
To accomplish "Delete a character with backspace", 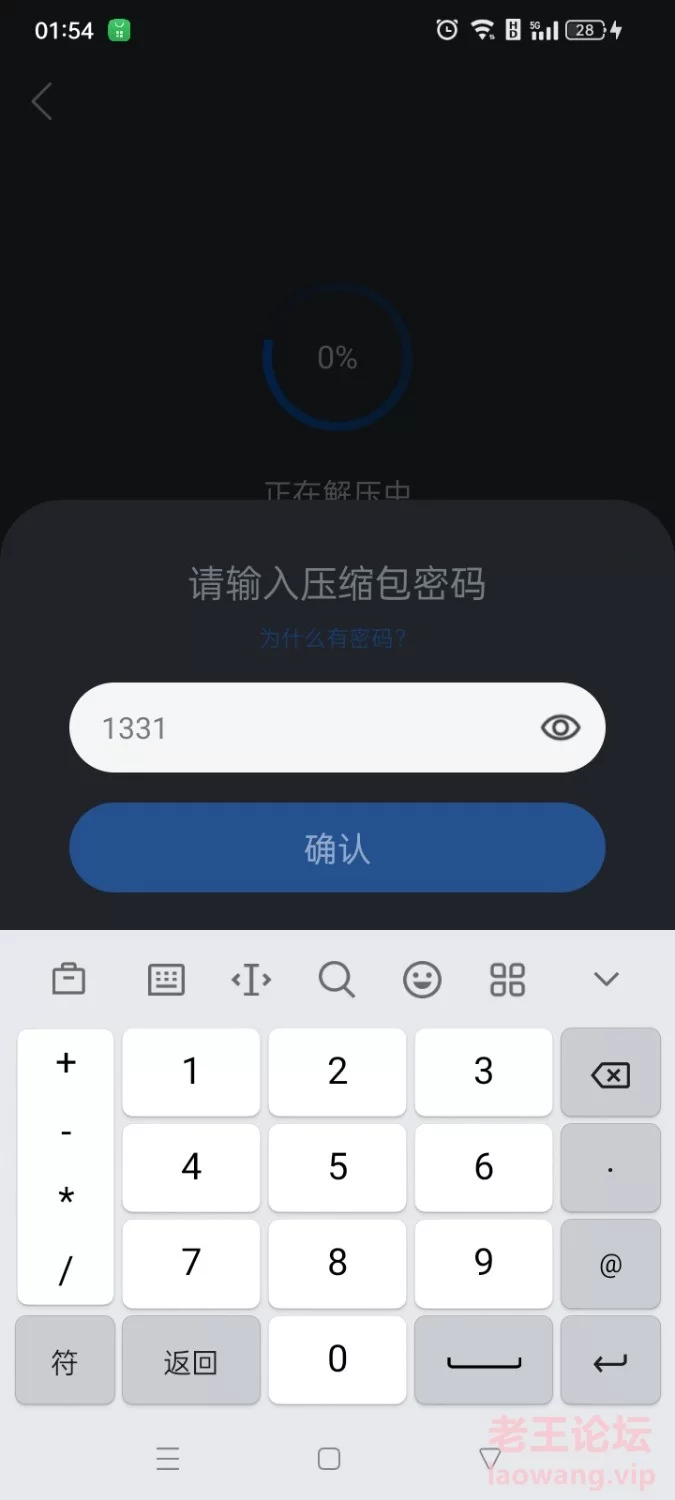I will click(x=610, y=1072).
